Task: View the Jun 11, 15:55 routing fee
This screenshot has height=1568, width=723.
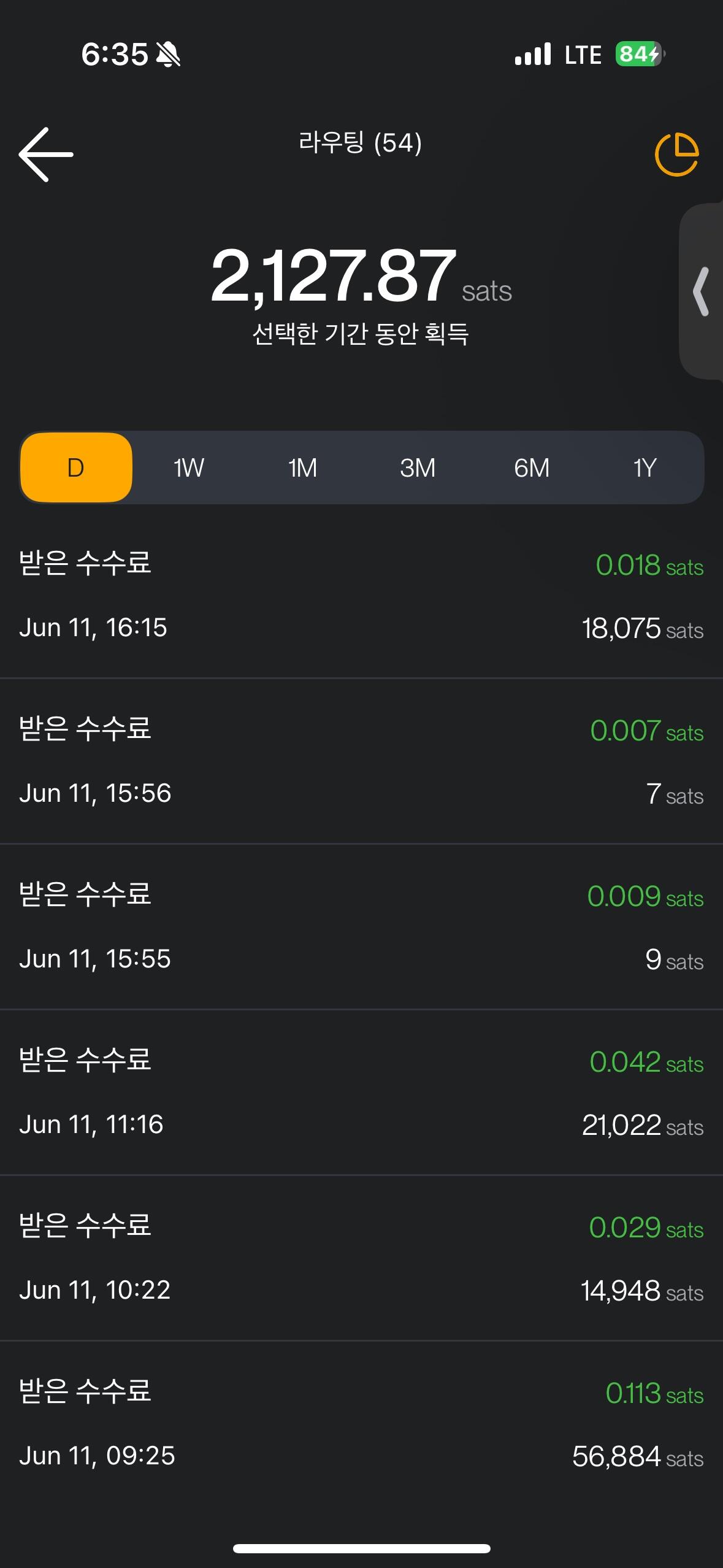Action: click(361, 927)
